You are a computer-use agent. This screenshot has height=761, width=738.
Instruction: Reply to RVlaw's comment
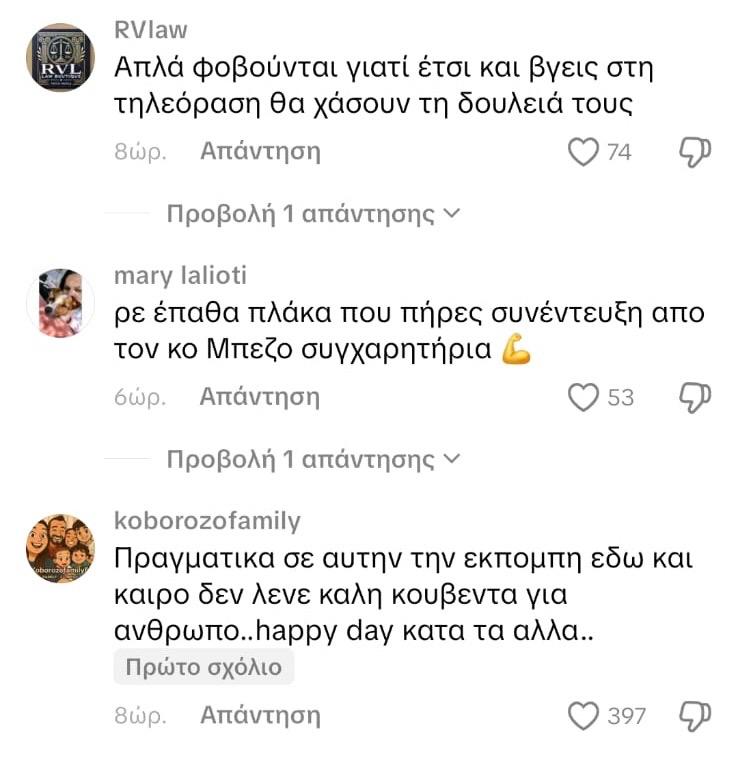pos(260,152)
